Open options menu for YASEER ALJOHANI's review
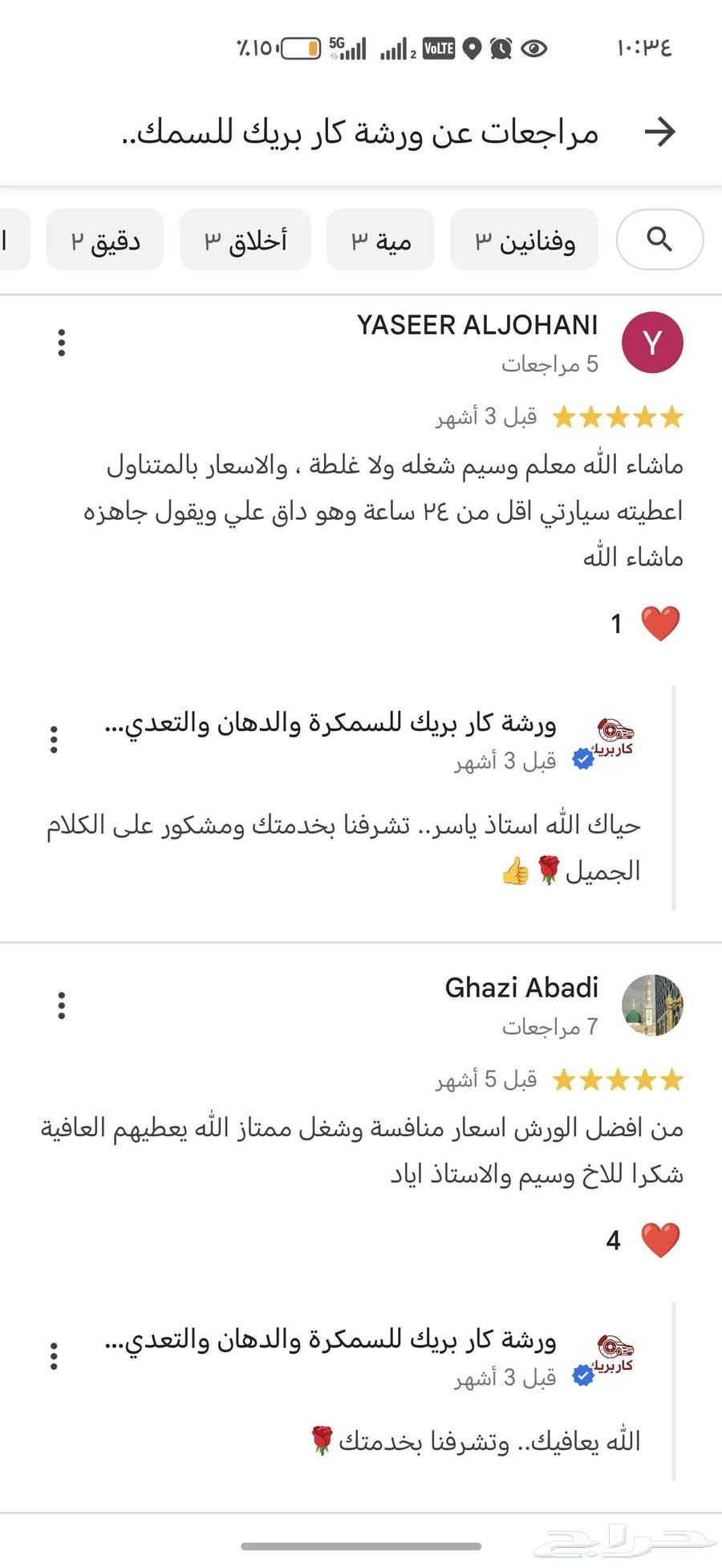This screenshot has height=1568, width=722. point(62,343)
